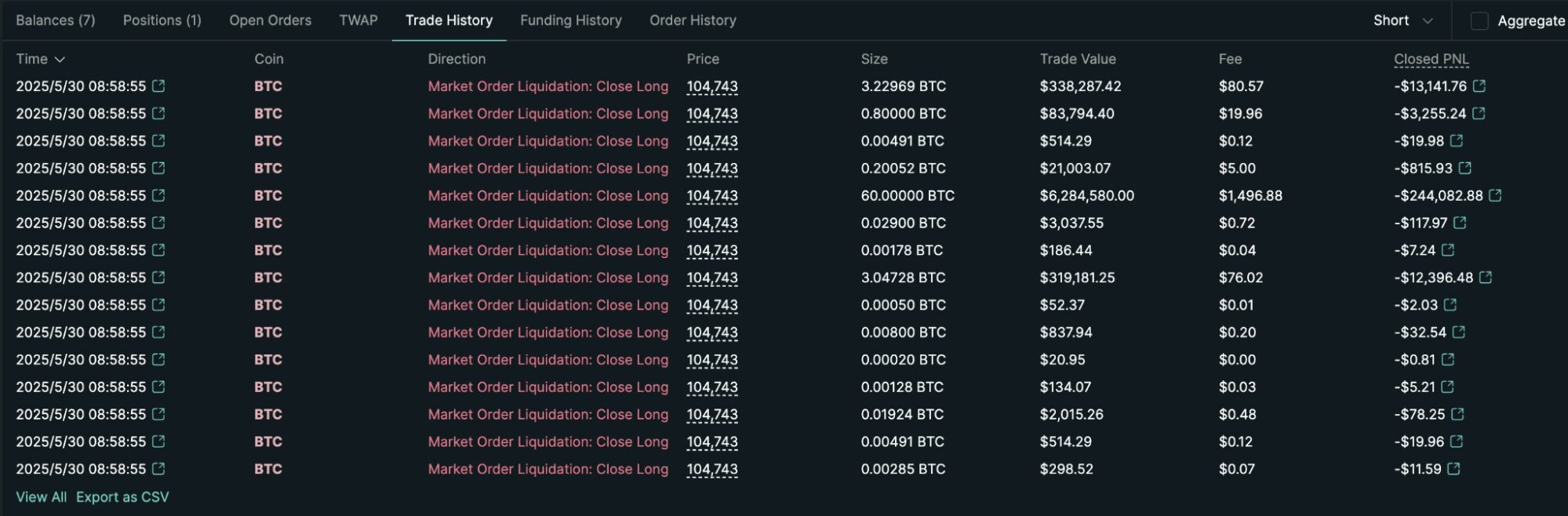This screenshot has width=1568, height=516.
Task: Select the Funding History tab
Action: pyautogui.click(x=570, y=20)
